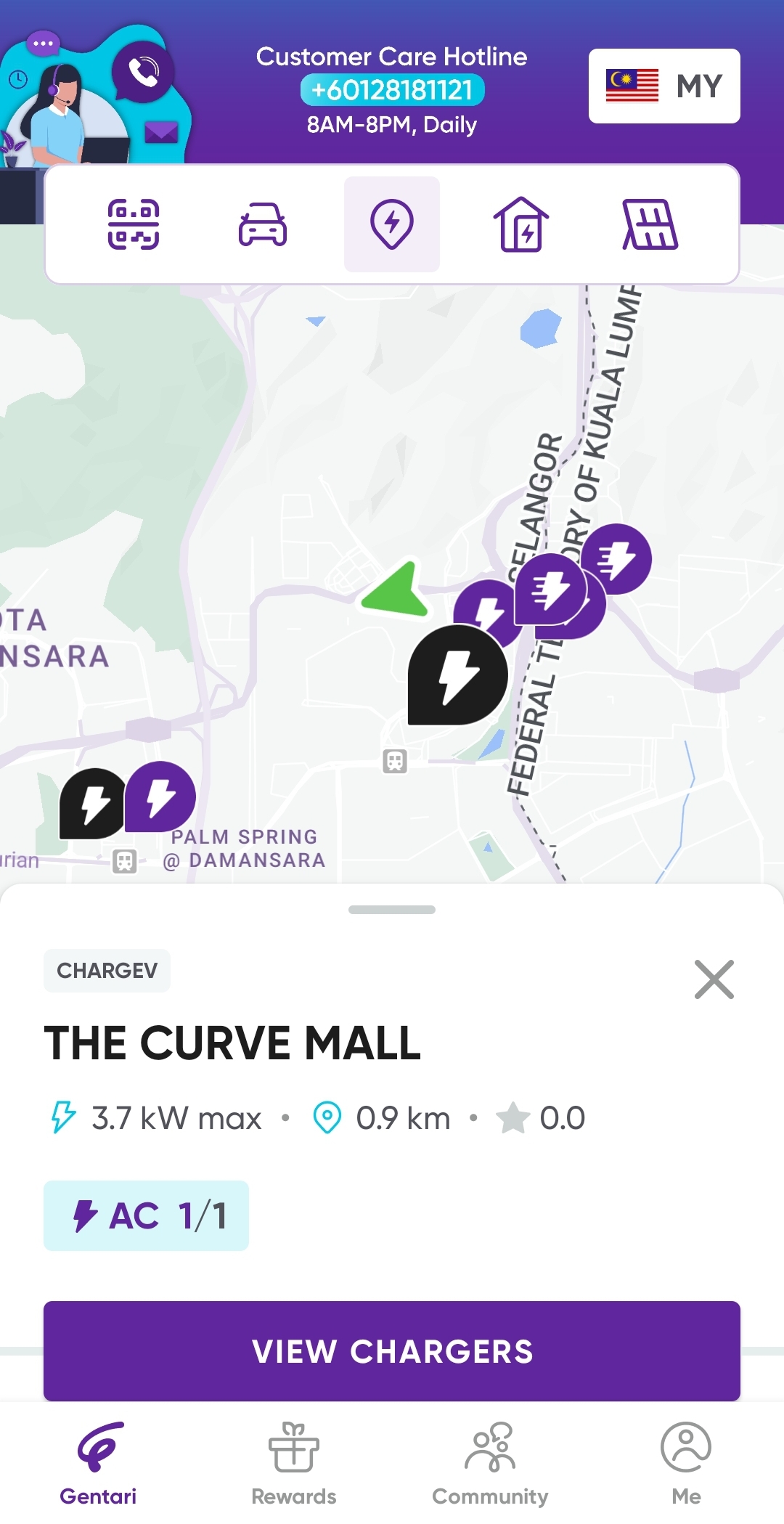This screenshot has height=1524, width=784.
Task: Select the AC 1/1 charger chip
Action: point(146,1215)
